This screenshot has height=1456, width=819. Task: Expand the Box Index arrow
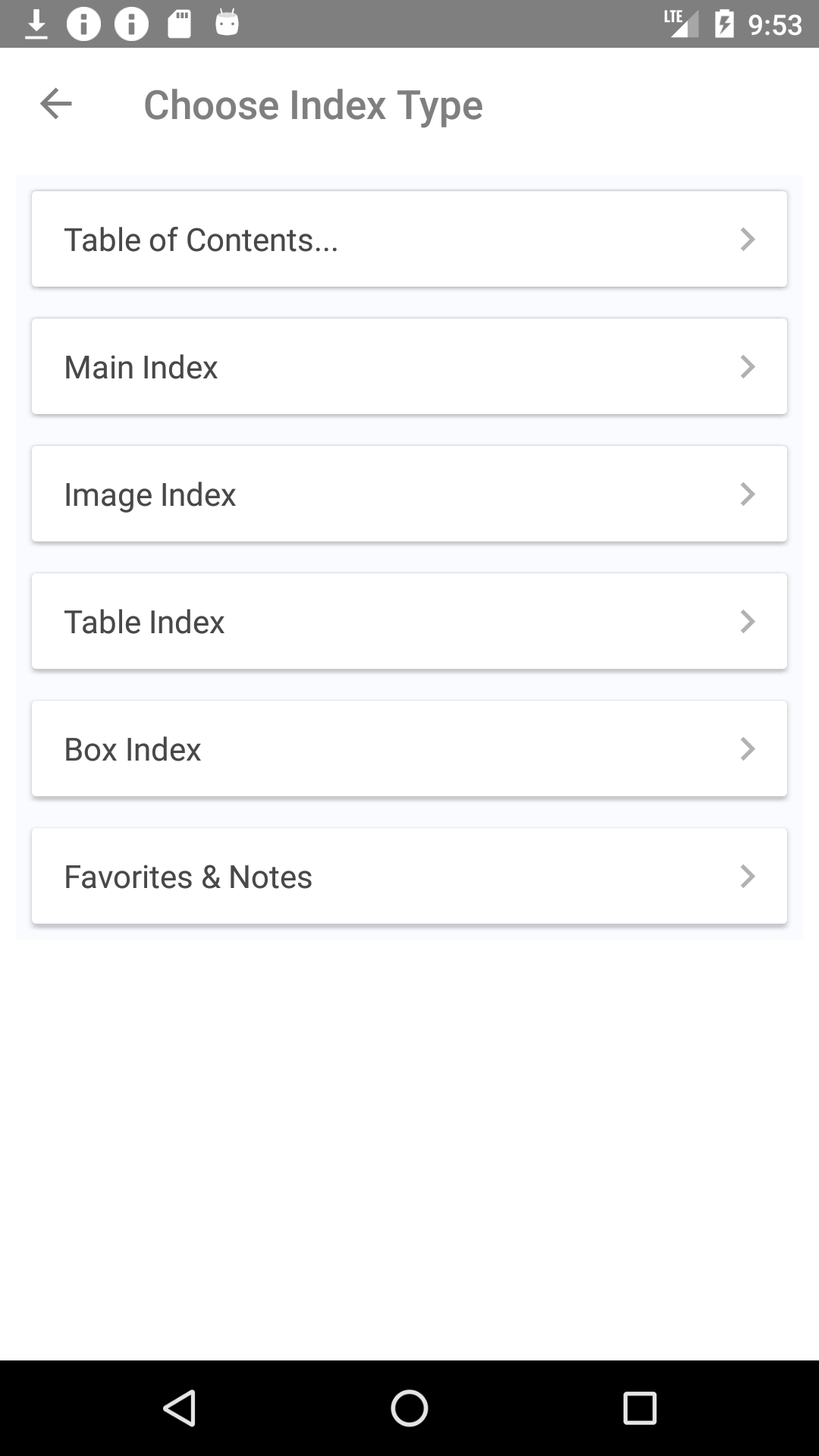(748, 748)
